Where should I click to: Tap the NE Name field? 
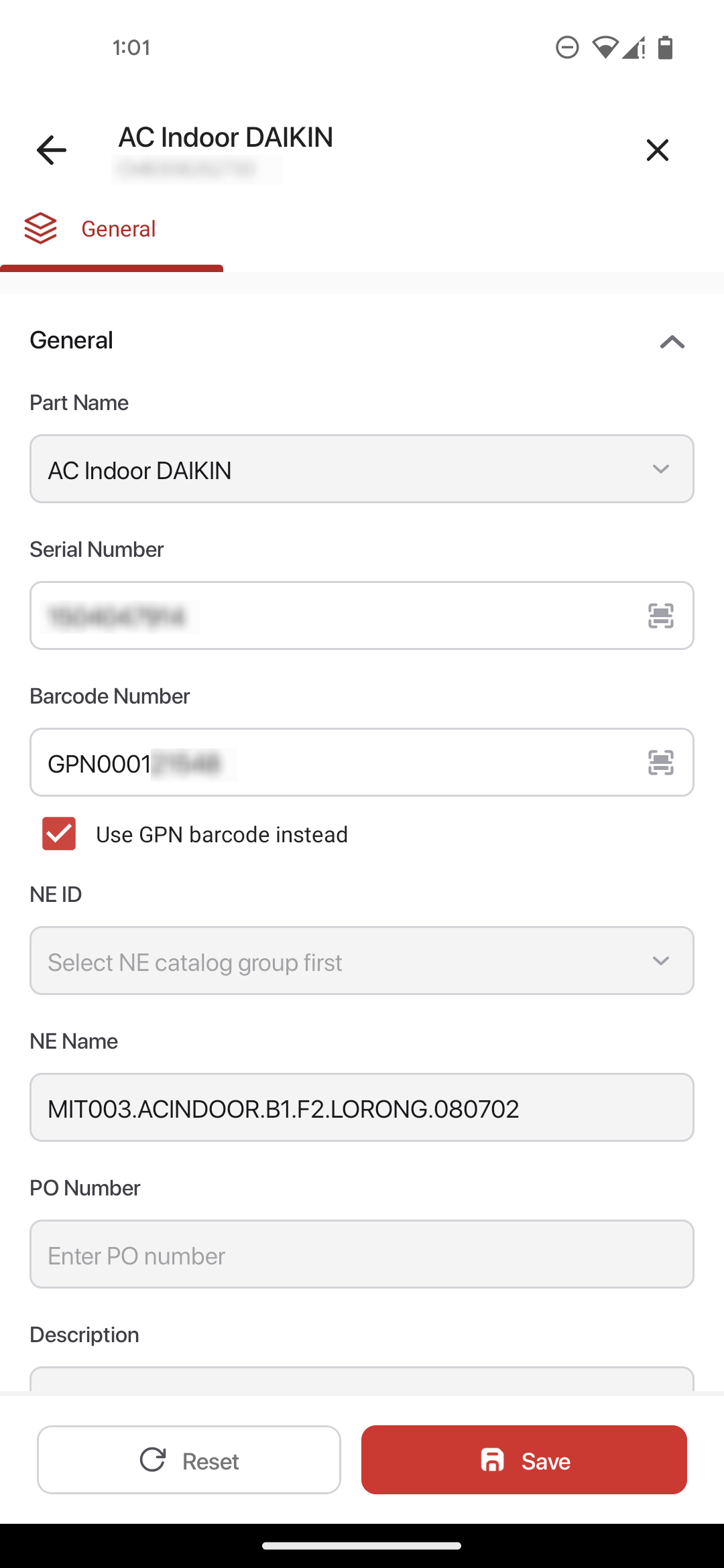[x=362, y=1108]
